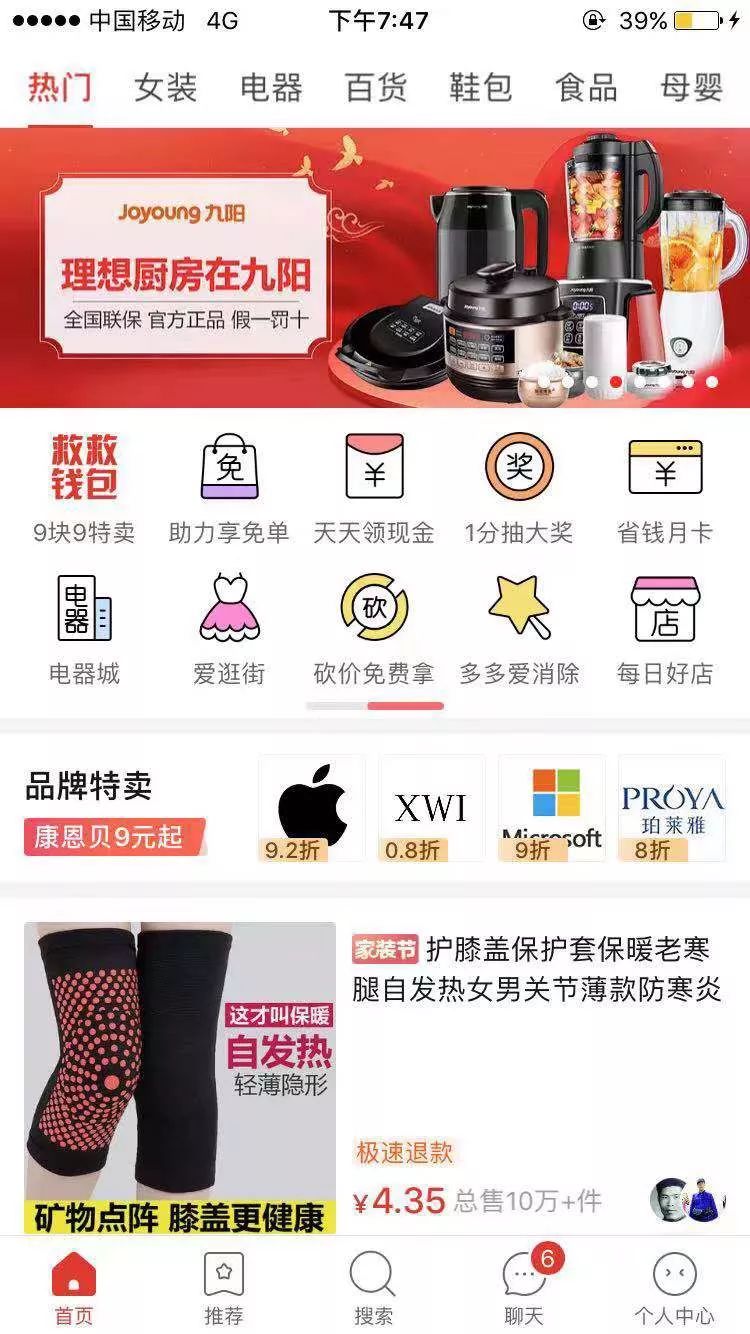Open the 省钱月卡 shortcut

[x=665, y=488]
